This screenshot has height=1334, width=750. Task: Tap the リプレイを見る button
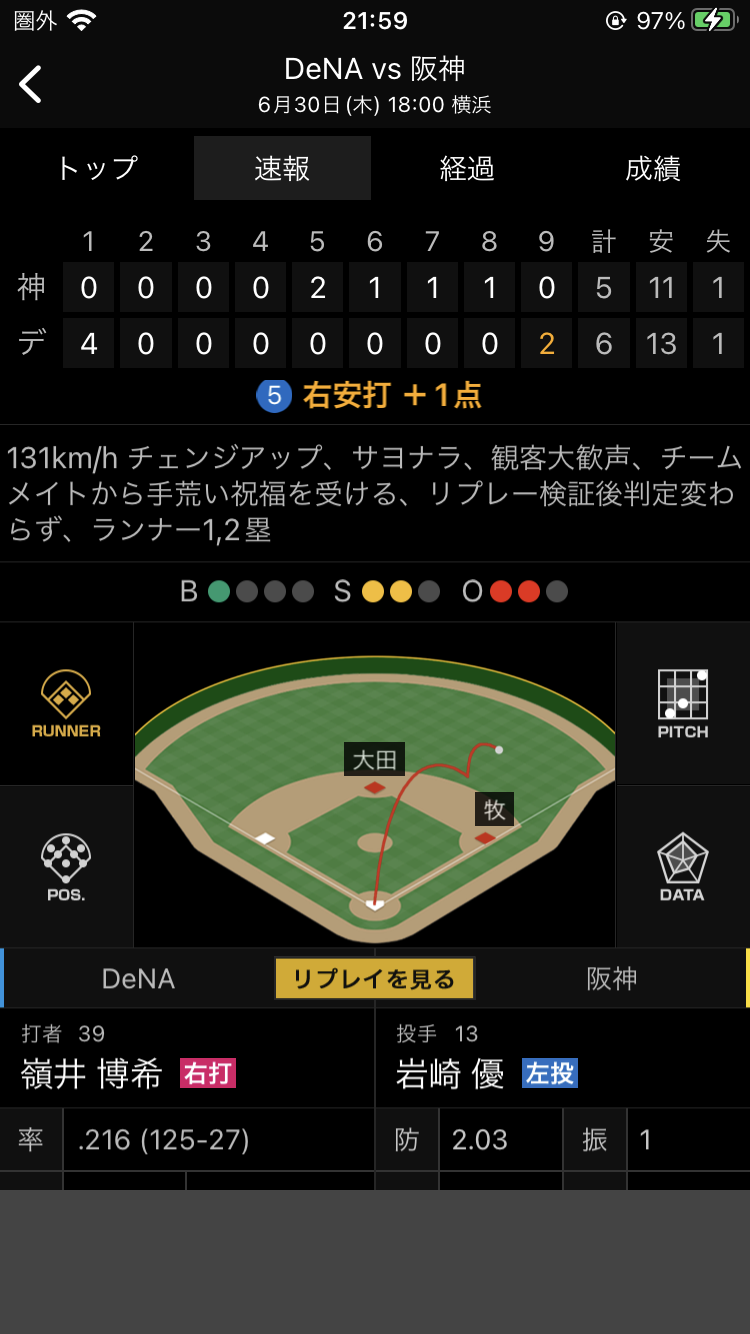tap(374, 978)
